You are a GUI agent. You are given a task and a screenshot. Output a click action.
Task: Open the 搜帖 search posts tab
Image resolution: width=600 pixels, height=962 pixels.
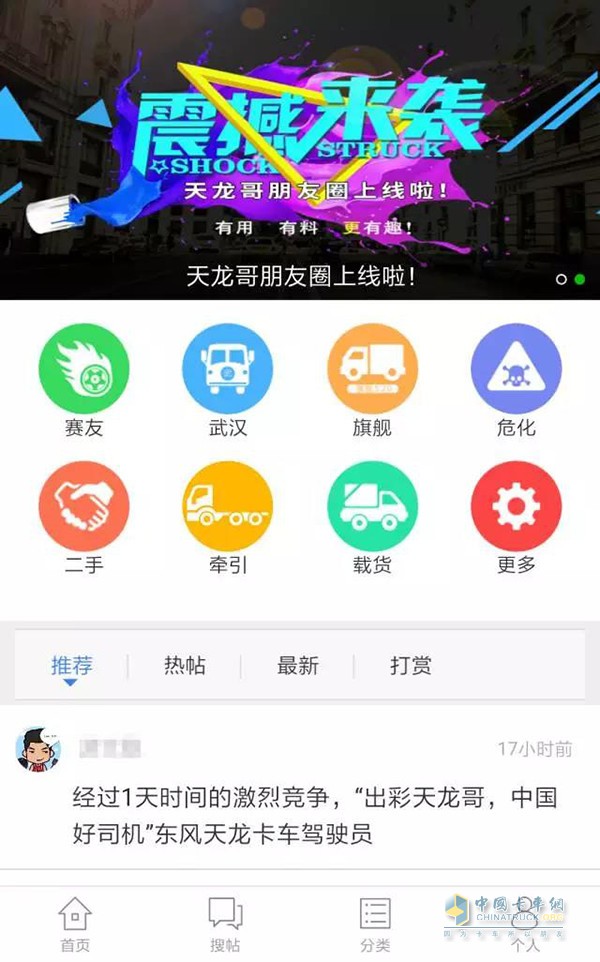(225, 924)
